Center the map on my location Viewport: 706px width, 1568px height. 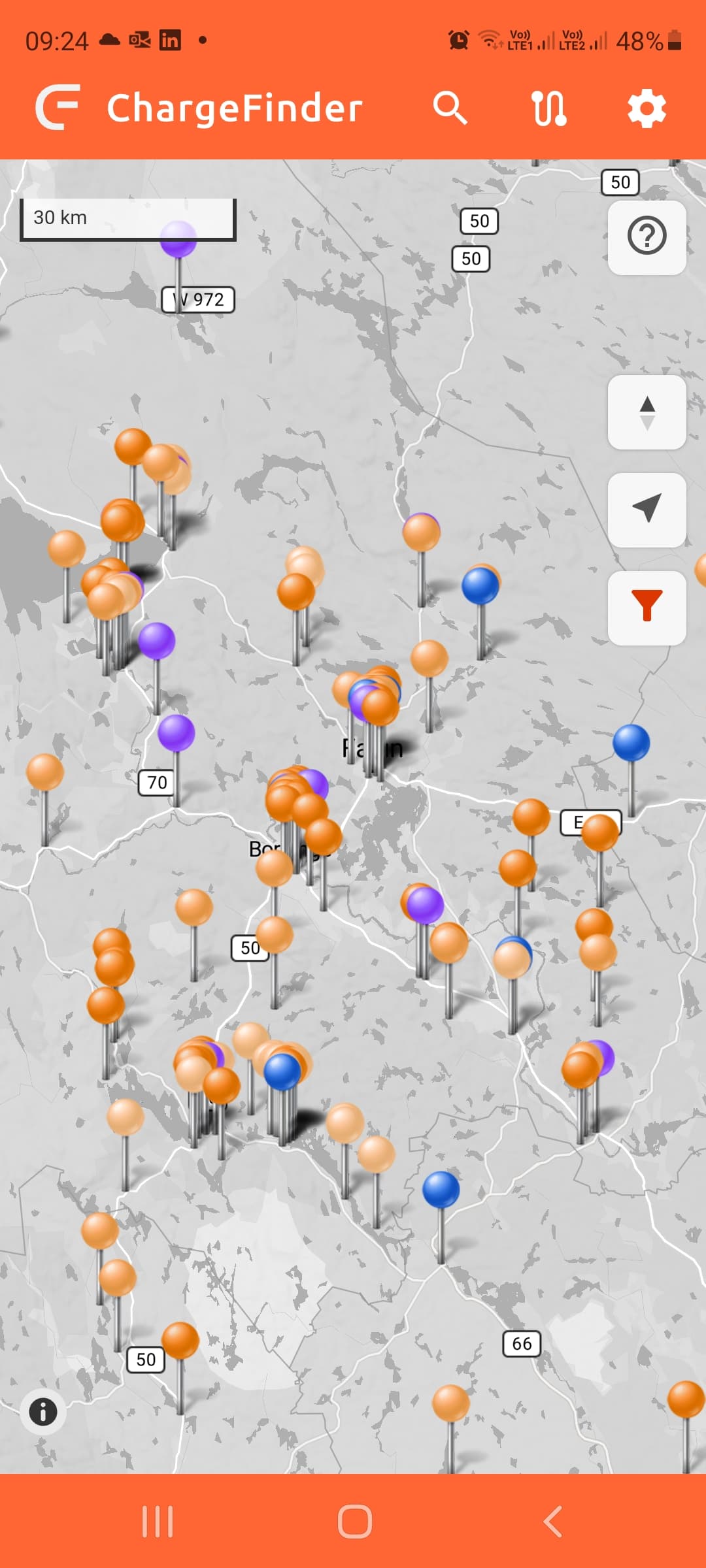[x=647, y=510]
